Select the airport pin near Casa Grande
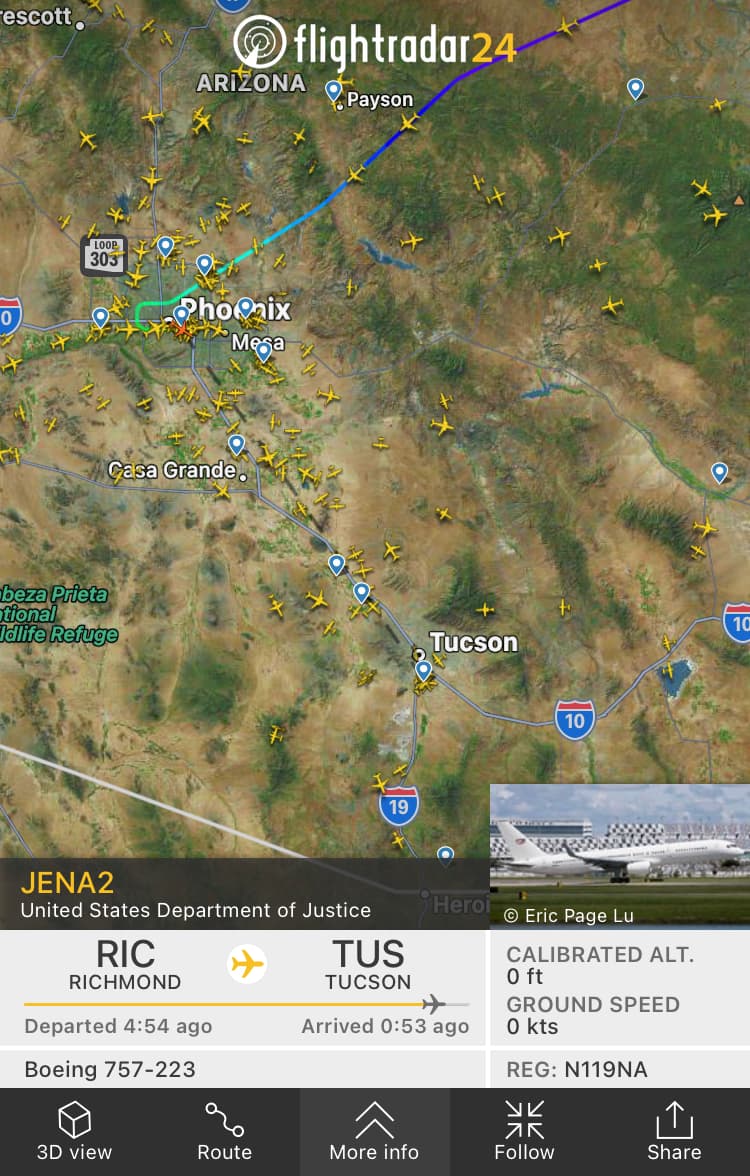 tap(236, 443)
